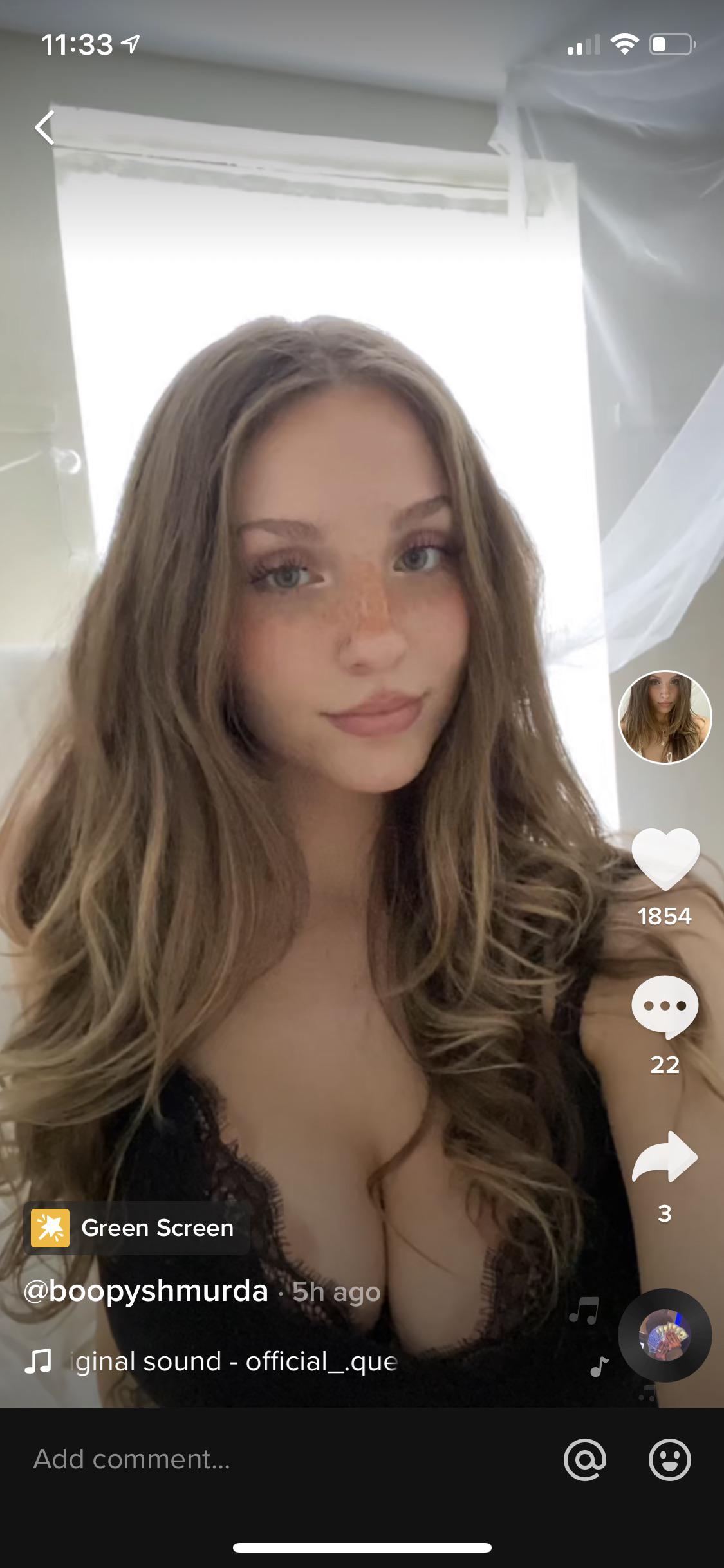The image size is (724, 1568).
Task: Mention someone with the @ icon
Action: [584, 1459]
